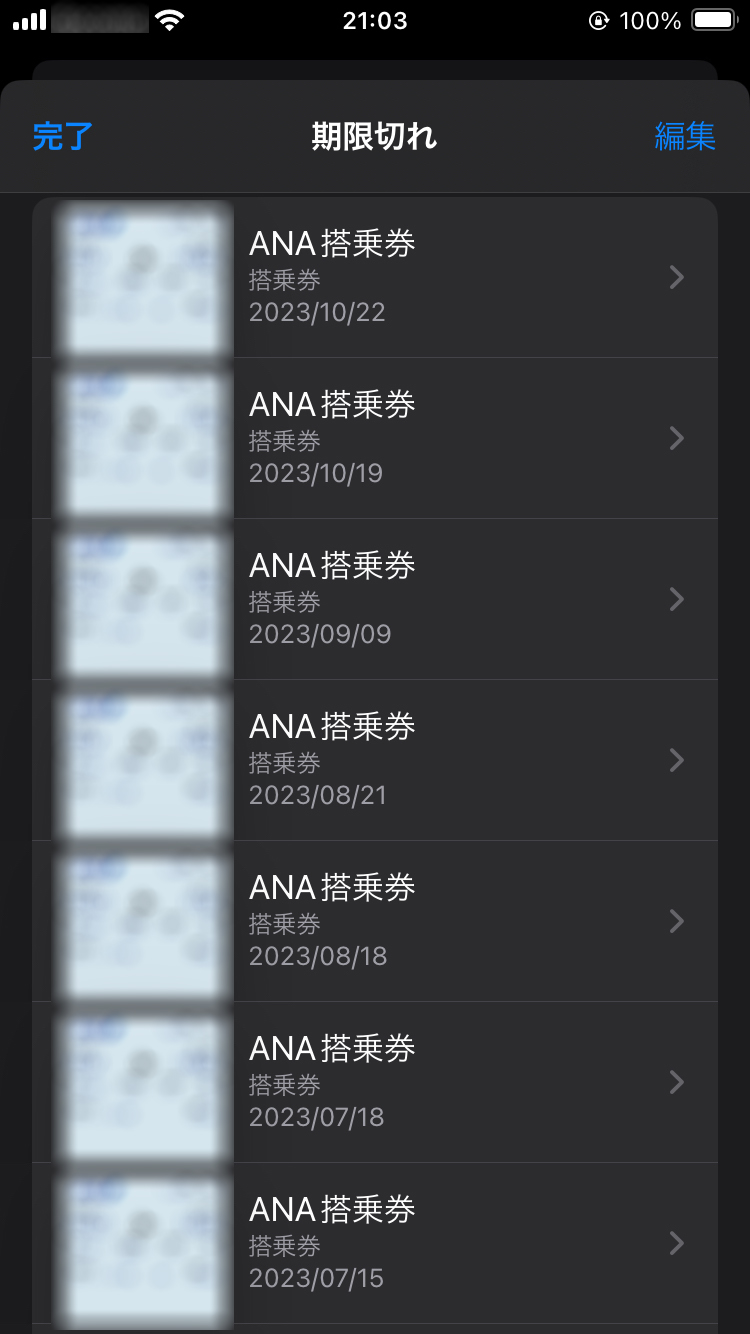Tap the chevron beside the 2023/07/18 pass
This screenshot has height=1334, width=750.
click(x=677, y=1082)
